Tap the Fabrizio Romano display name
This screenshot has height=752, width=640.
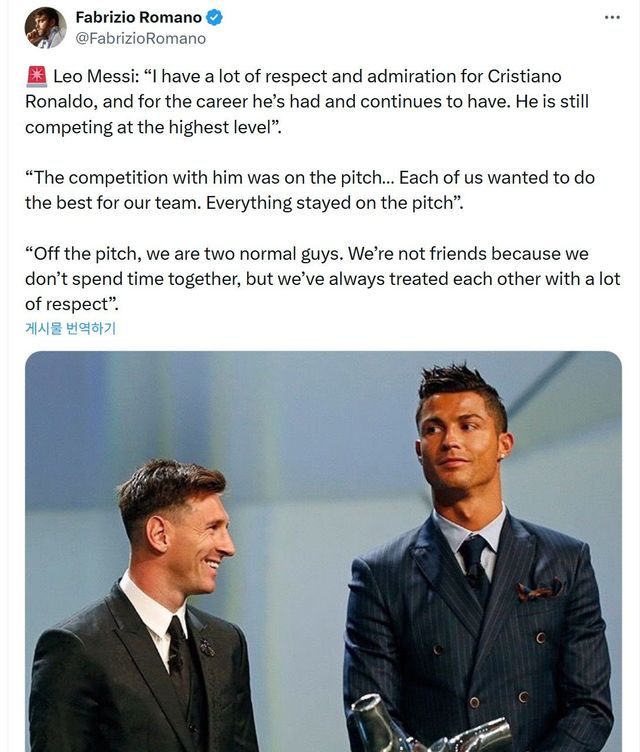point(138,17)
